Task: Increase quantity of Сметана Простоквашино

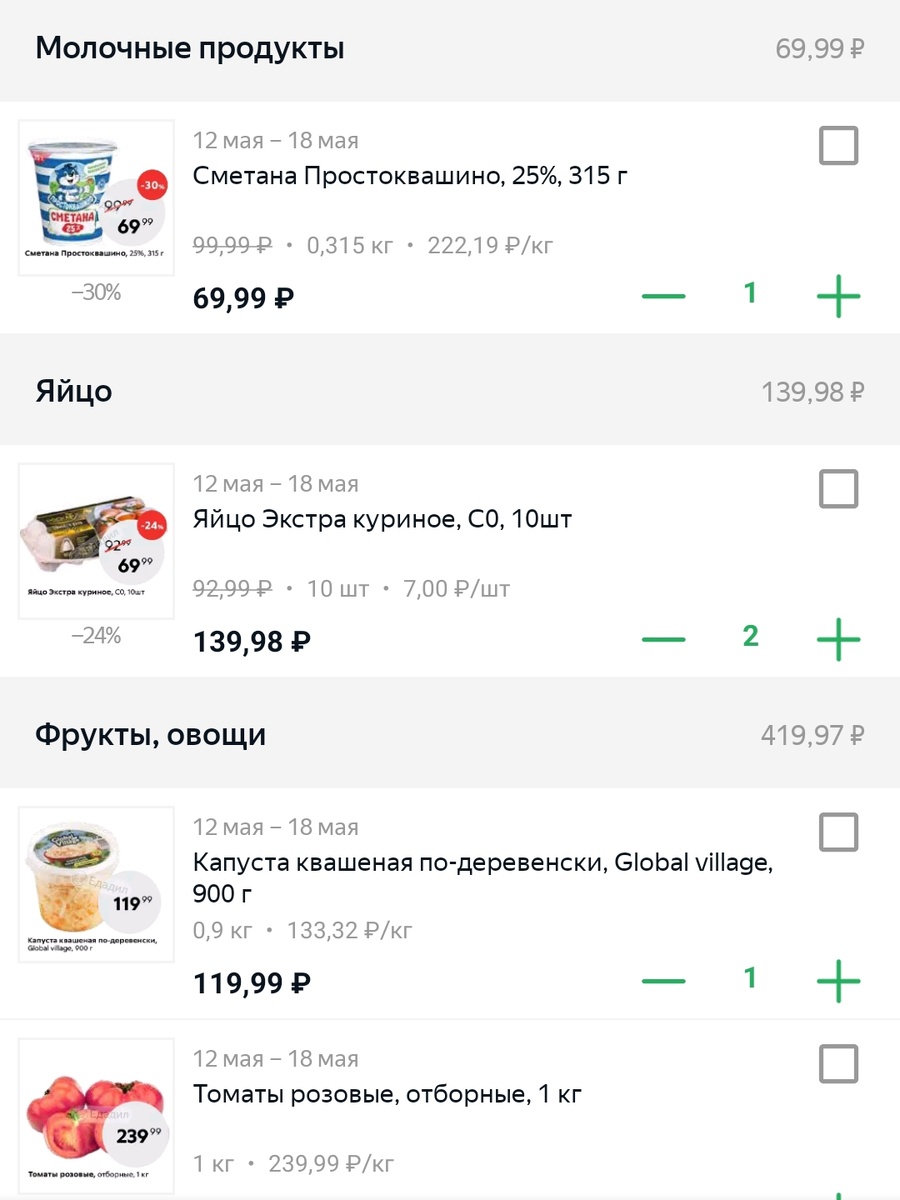Action: (x=838, y=296)
